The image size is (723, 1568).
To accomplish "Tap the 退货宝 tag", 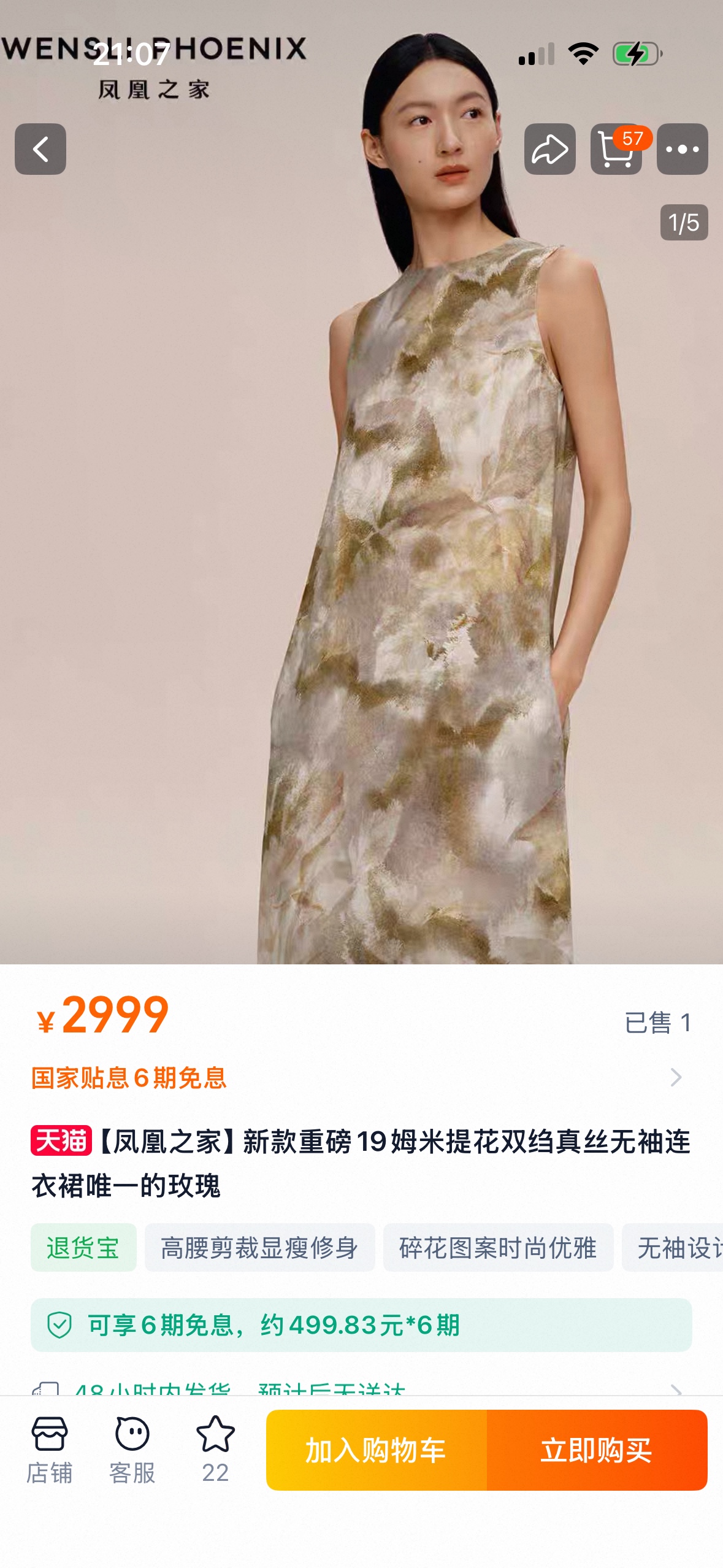I will (x=83, y=1247).
